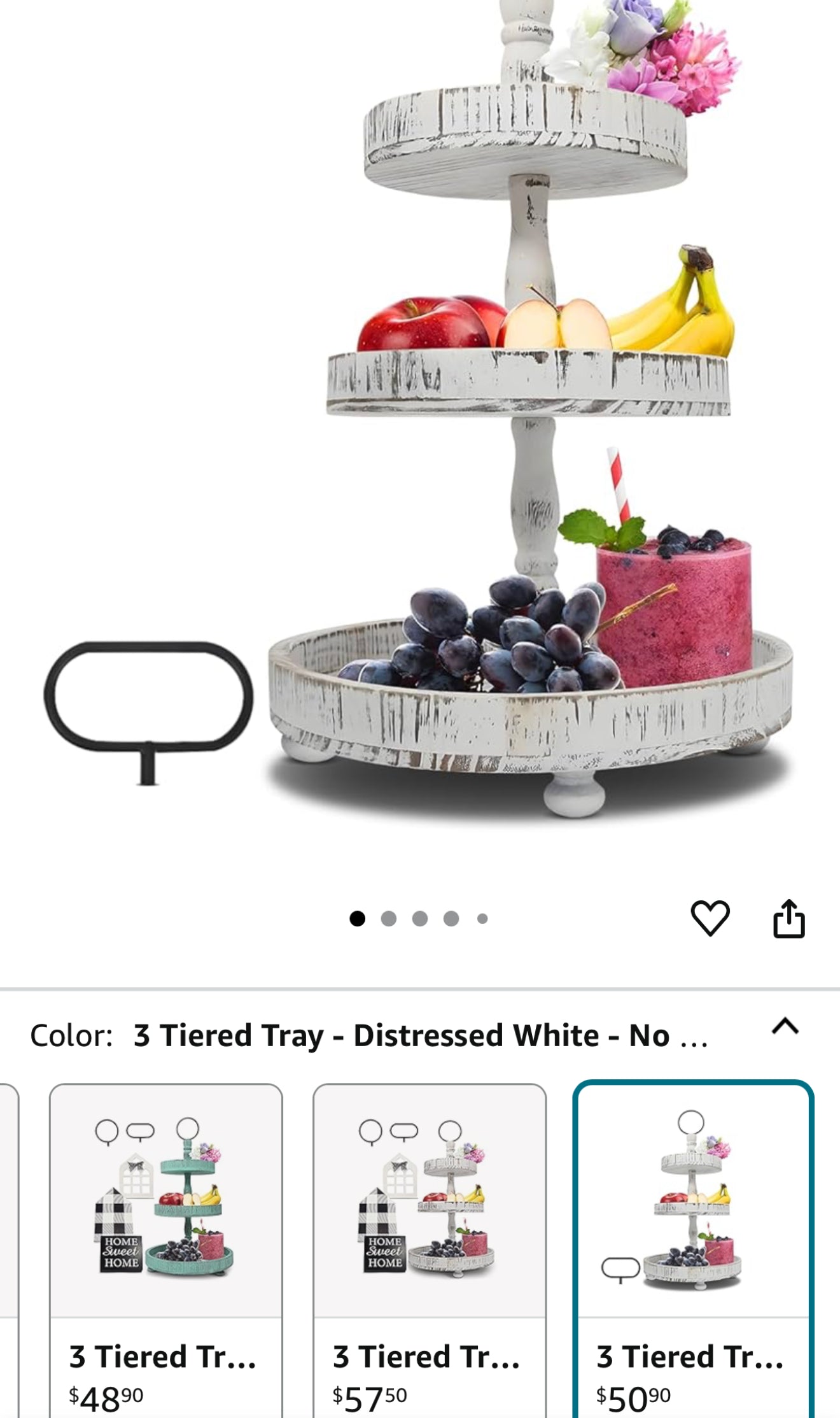The height and width of the screenshot is (1418, 840).
Task: Jump to the second product image dot
Action: tap(388, 918)
